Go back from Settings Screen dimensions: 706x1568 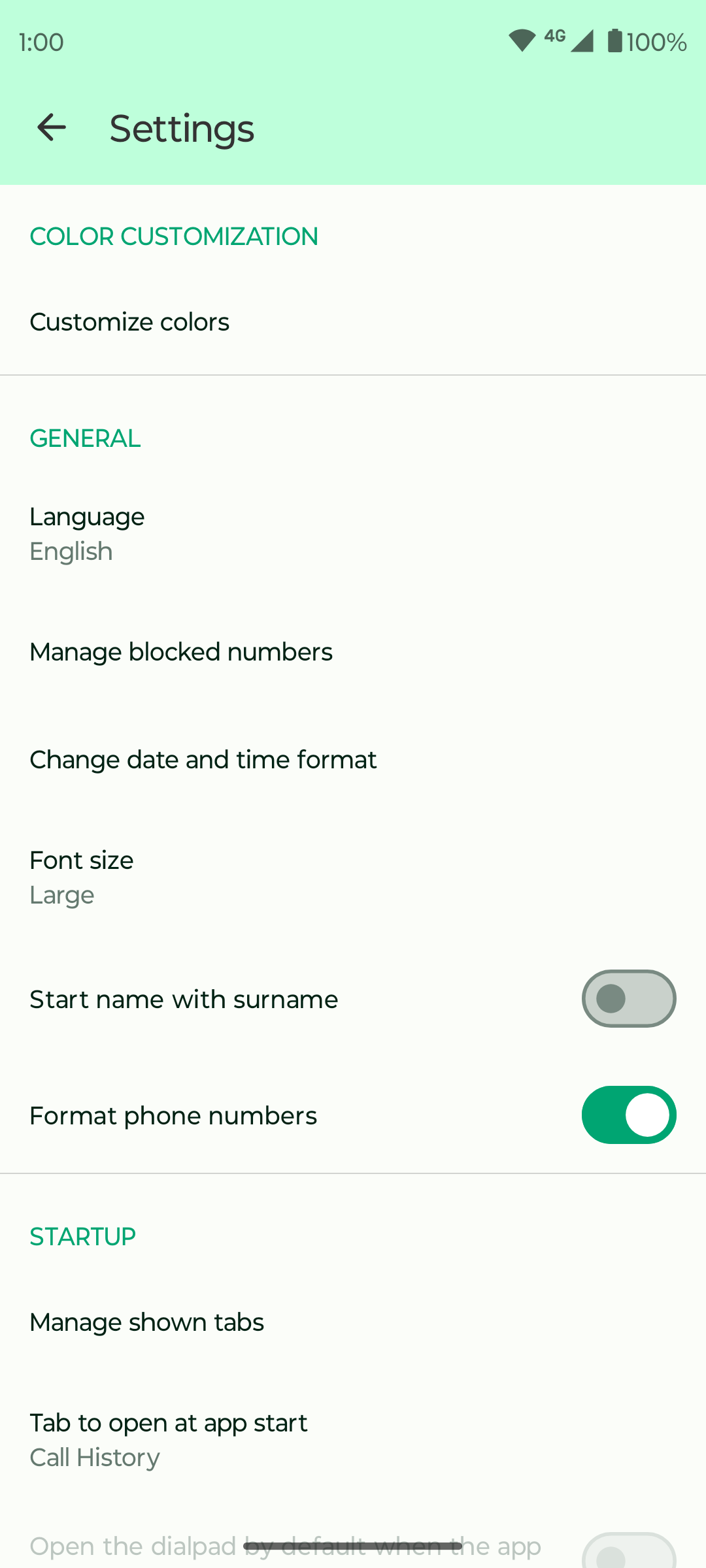pyautogui.click(x=52, y=127)
